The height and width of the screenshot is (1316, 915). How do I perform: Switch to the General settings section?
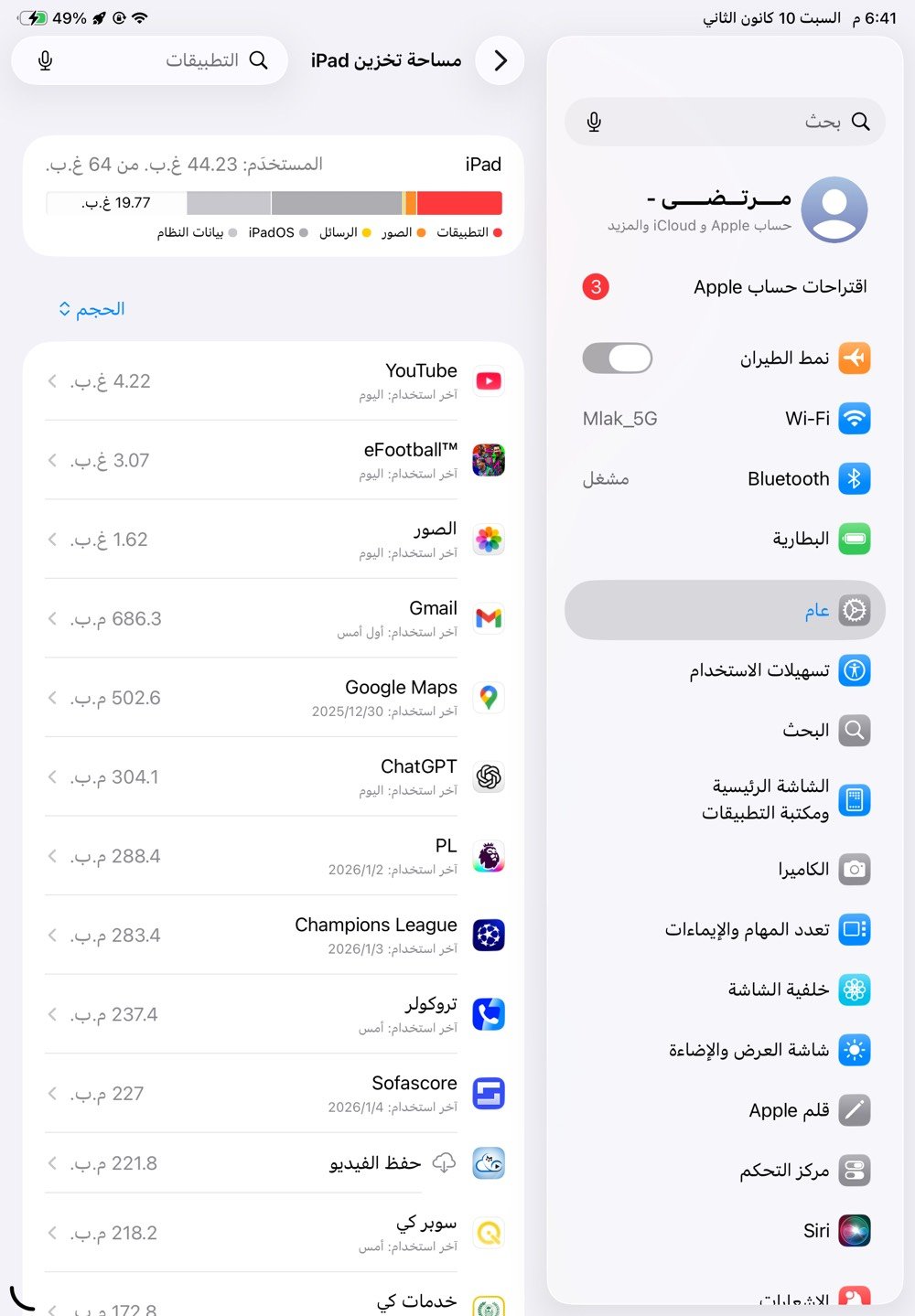tap(724, 610)
